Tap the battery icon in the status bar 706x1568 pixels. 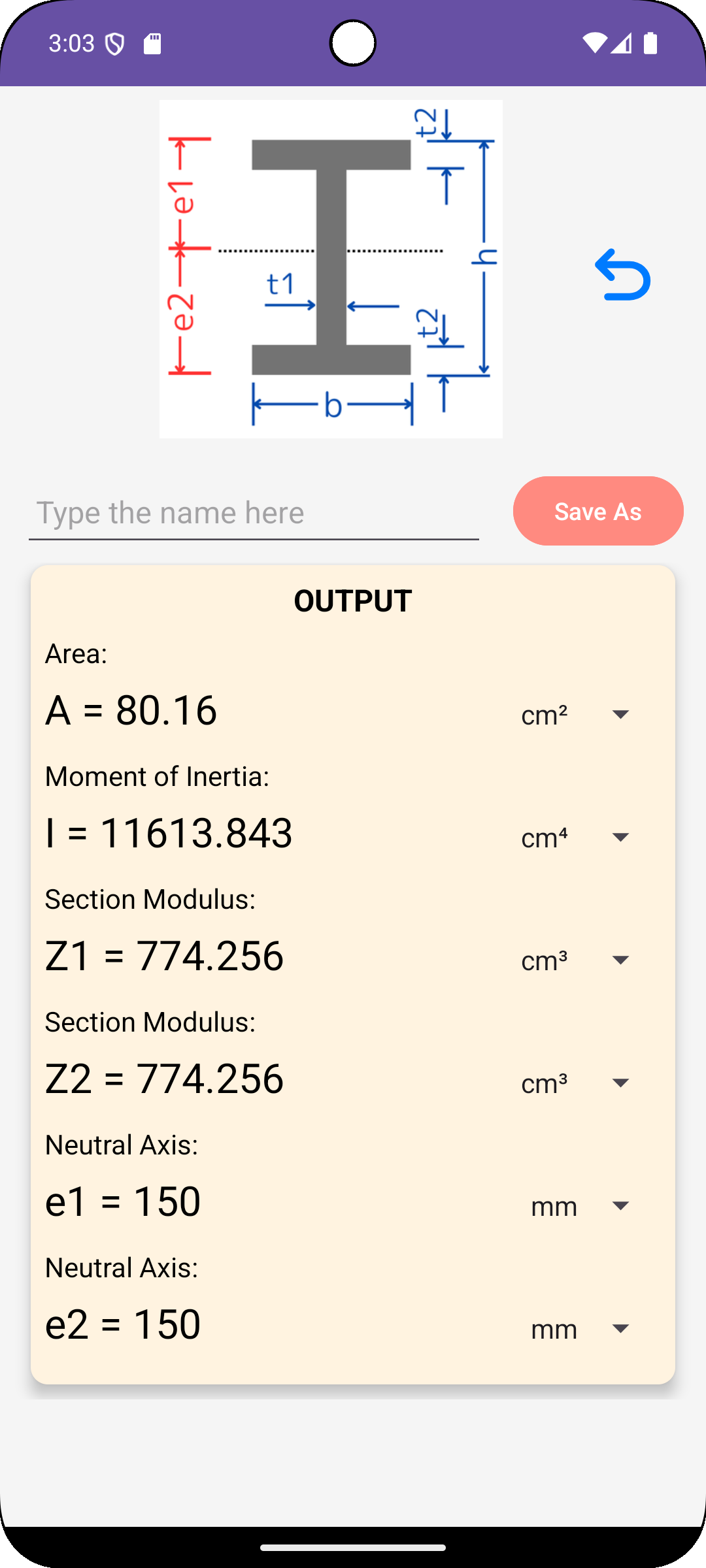[649, 42]
